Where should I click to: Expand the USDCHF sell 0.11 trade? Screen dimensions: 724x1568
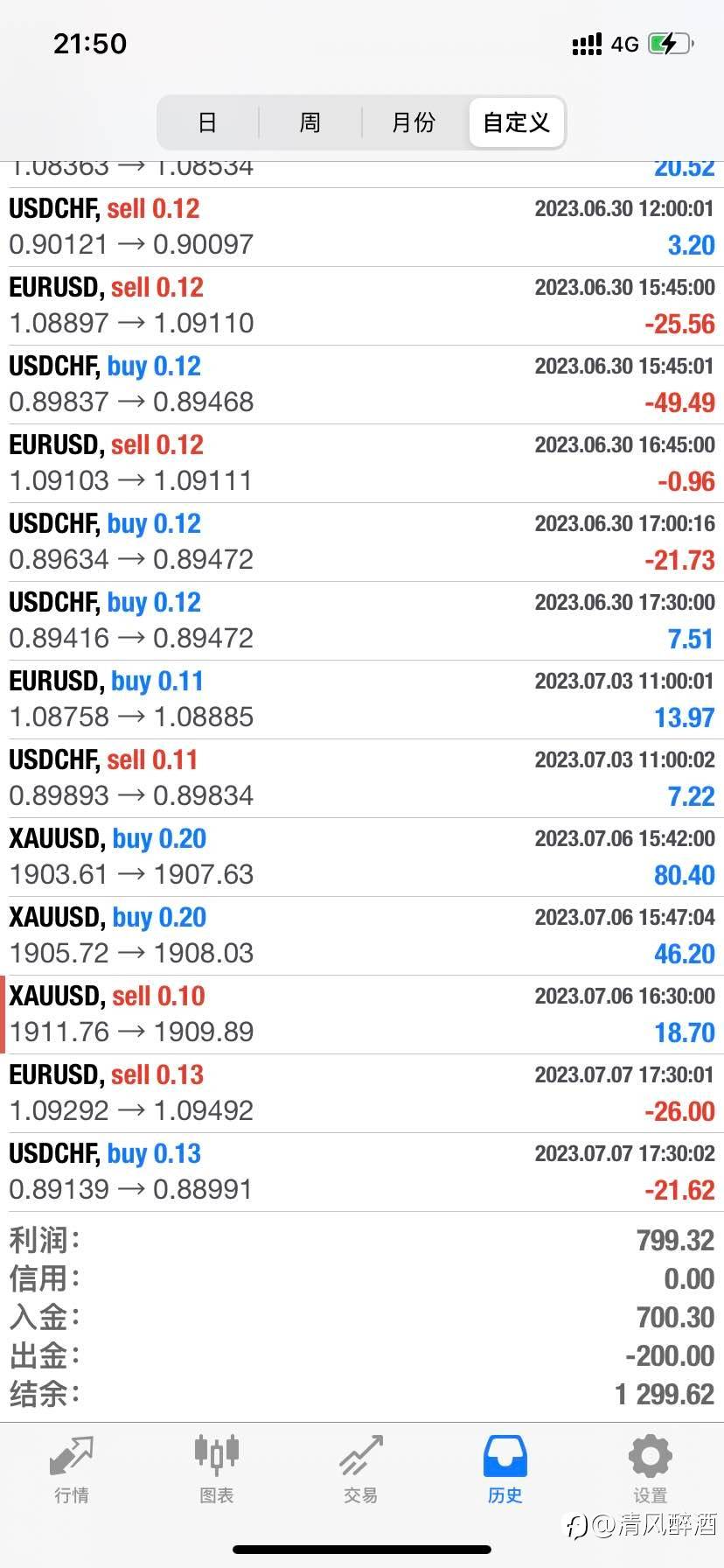(362, 779)
